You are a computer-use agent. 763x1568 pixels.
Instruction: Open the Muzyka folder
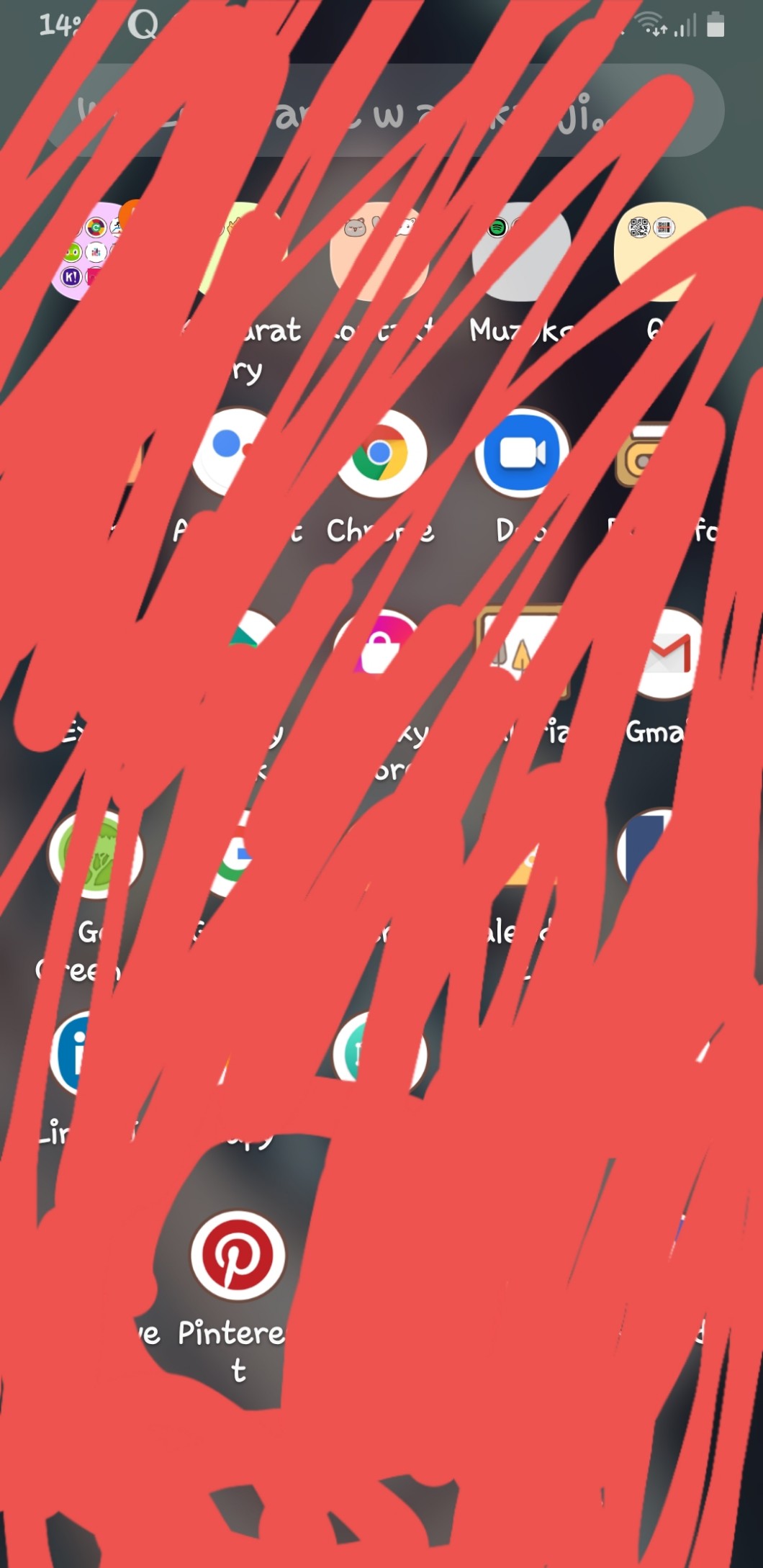(x=521, y=253)
